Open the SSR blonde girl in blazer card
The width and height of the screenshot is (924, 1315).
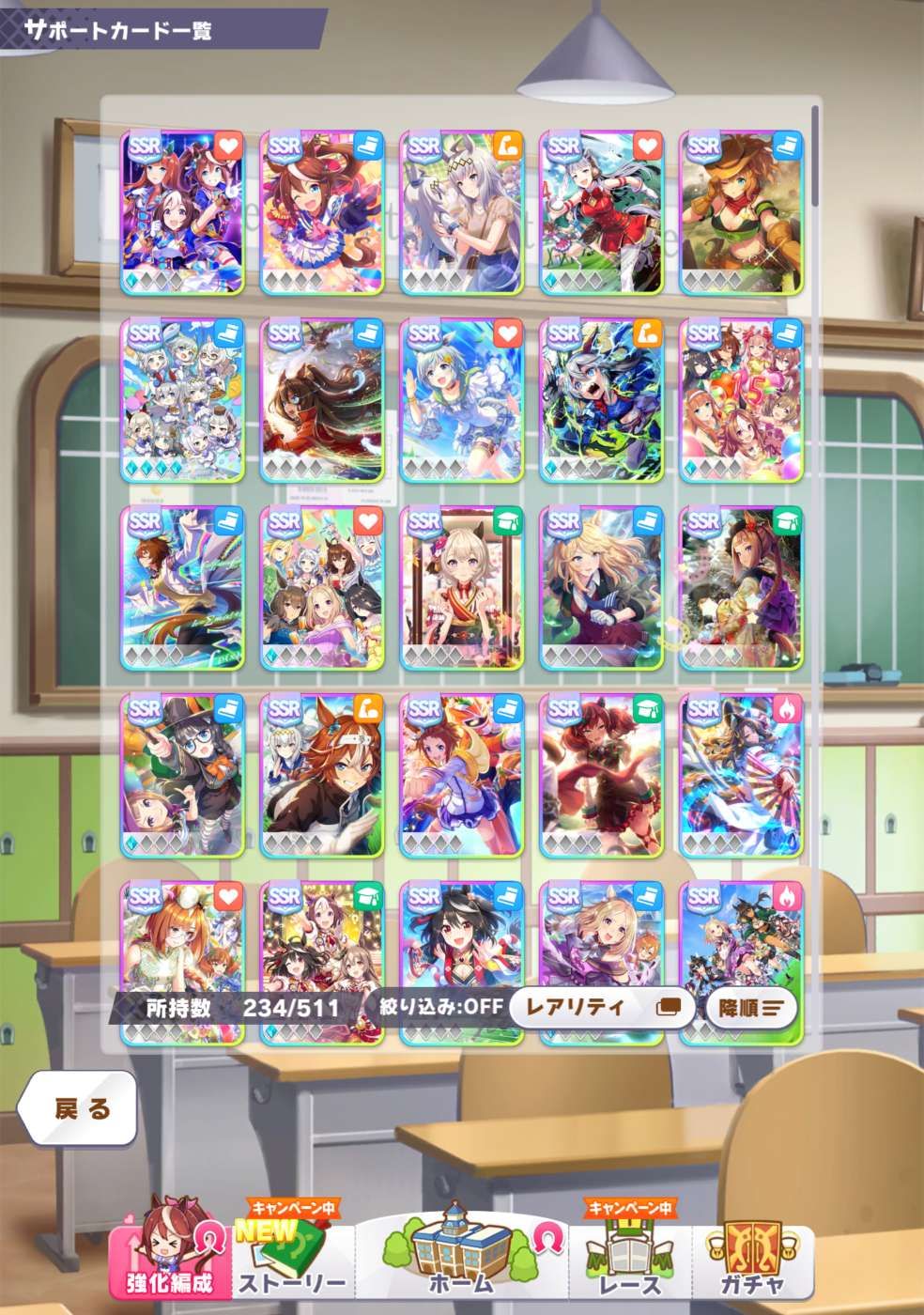pos(601,589)
